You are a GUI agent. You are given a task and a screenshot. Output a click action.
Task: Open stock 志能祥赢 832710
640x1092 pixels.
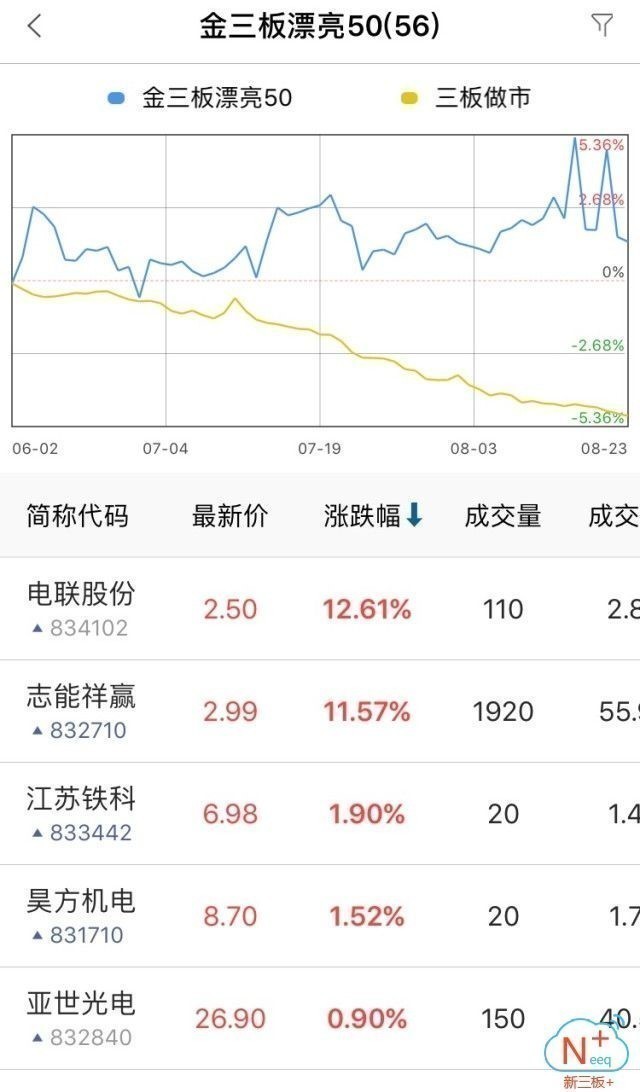(x=320, y=711)
